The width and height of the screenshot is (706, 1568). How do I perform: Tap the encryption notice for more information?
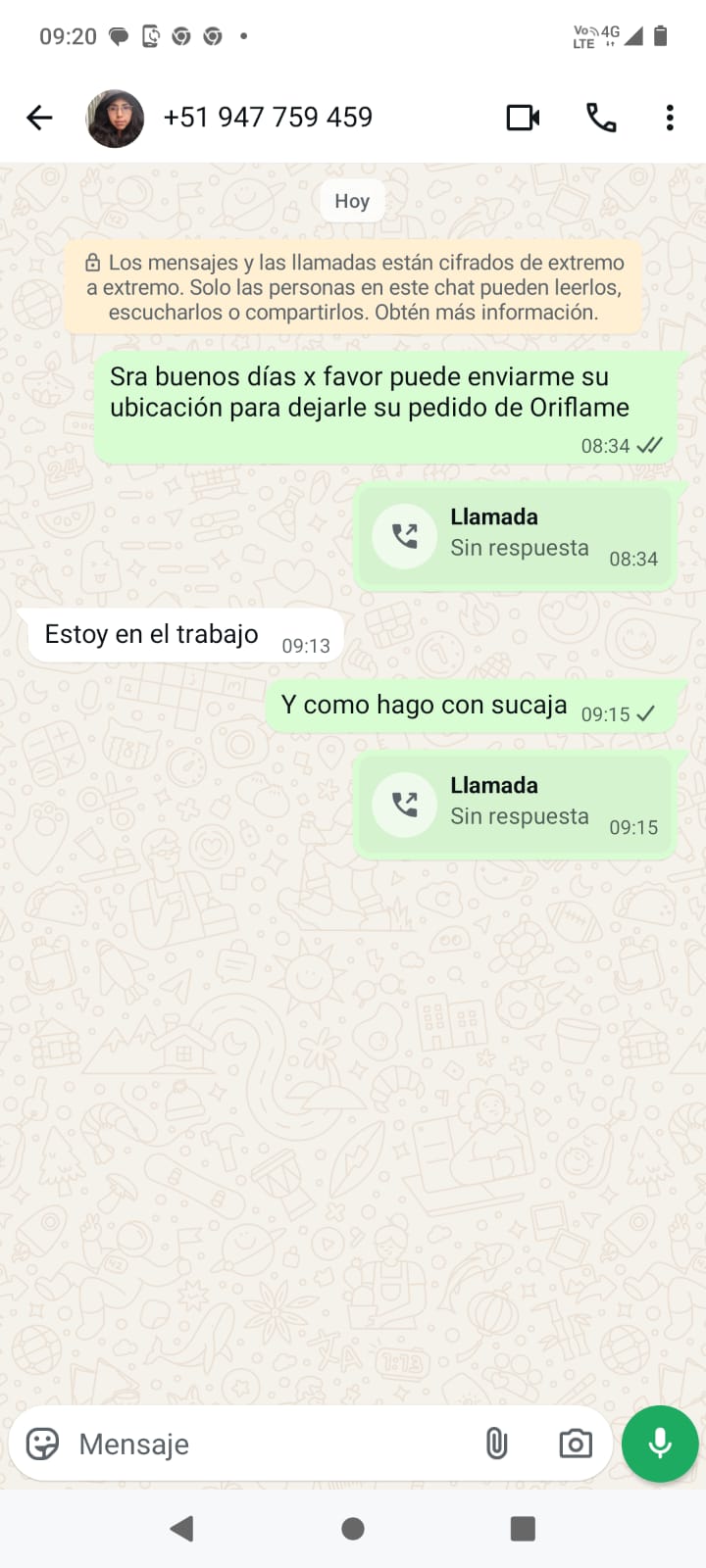[x=353, y=288]
